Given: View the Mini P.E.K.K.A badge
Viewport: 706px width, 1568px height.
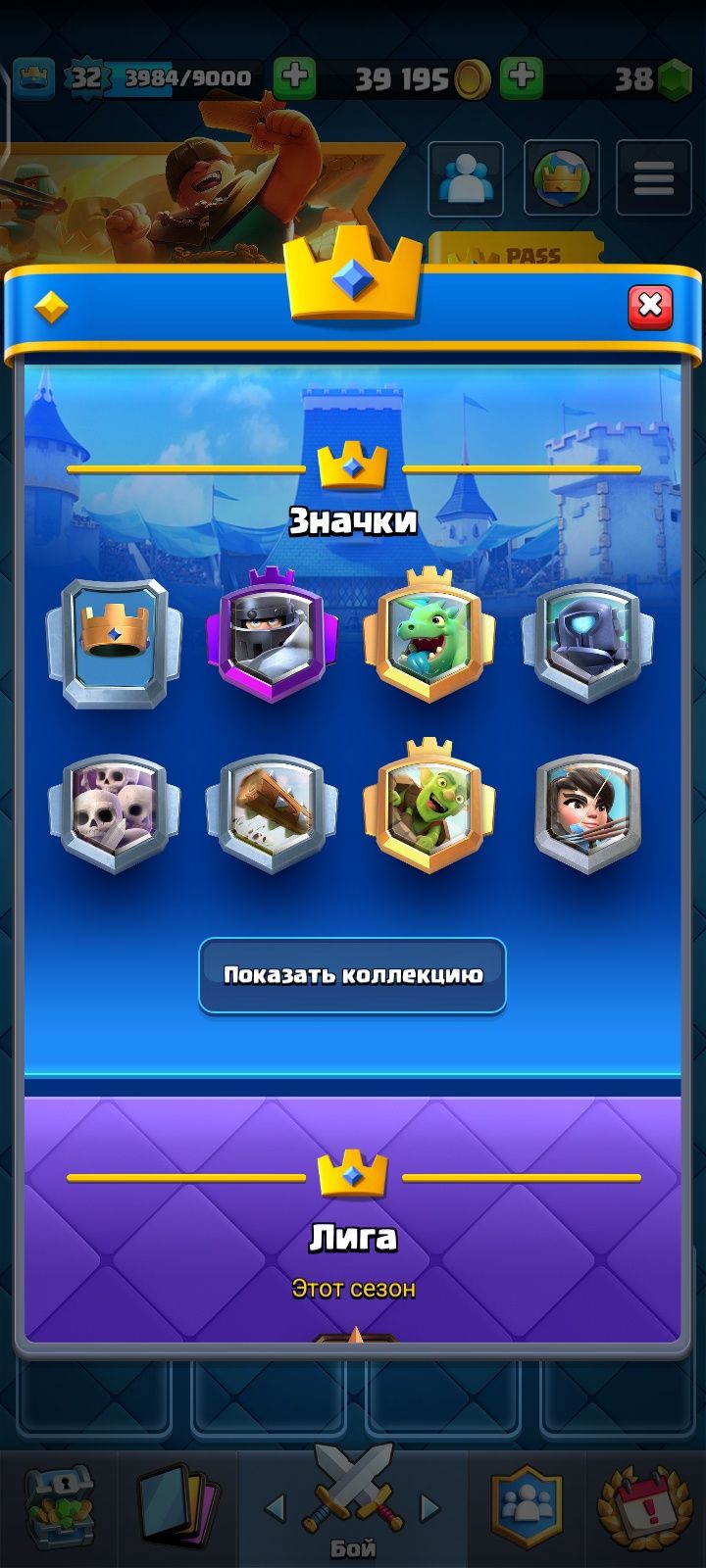Looking at the screenshot, I should click(586, 641).
